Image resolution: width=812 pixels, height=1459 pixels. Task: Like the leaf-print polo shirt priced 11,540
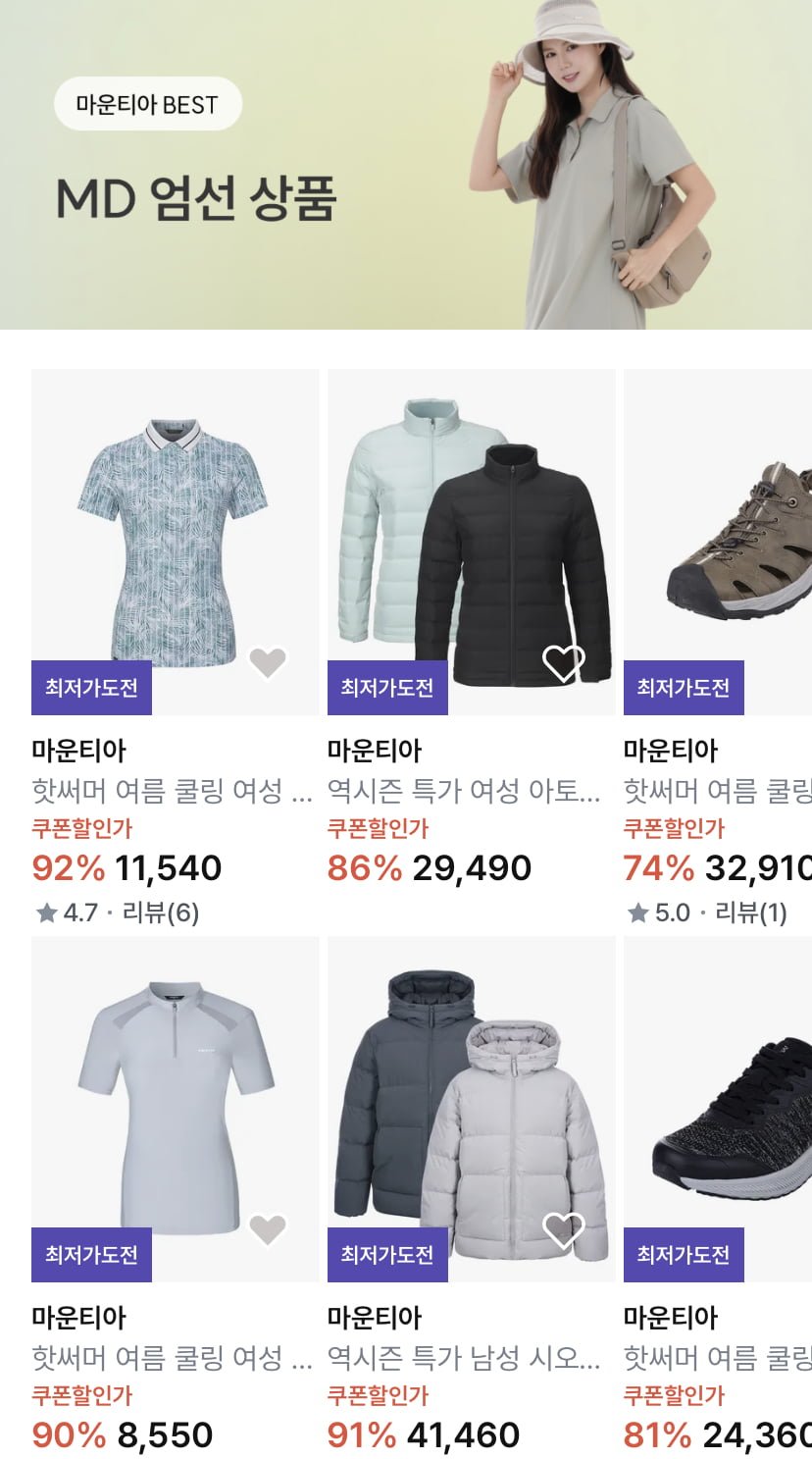(x=267, y=663)
